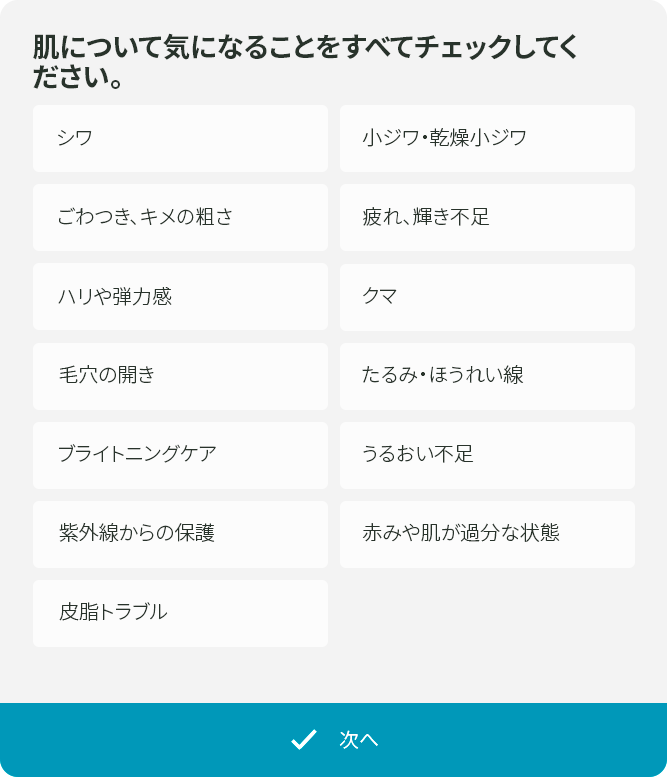667x777 pixels.
Task: Check 赤みや肌が過分な状態
Action: (487, 533)
